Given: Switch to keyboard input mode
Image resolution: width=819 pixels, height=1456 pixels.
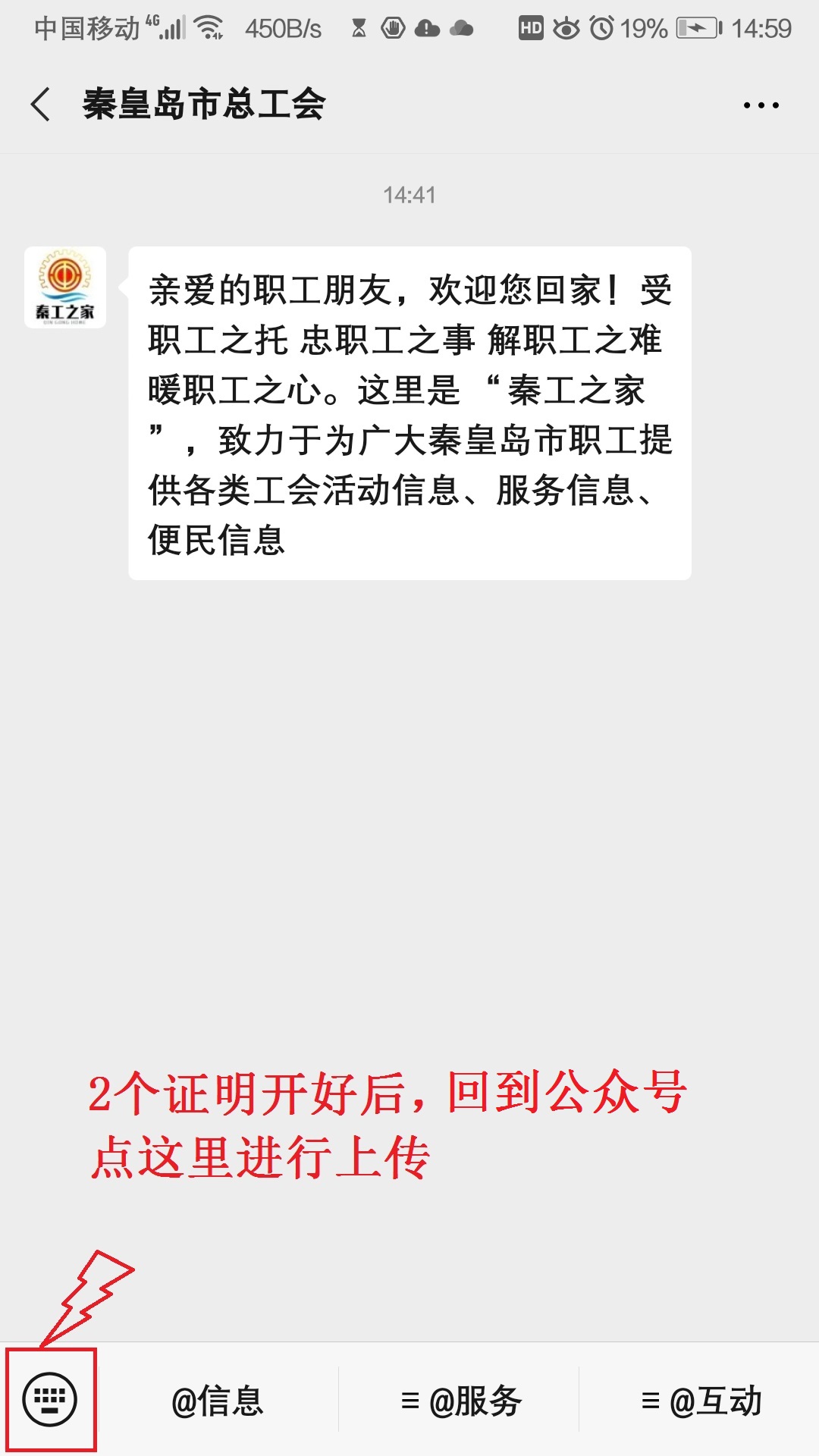Looking at the screenshot, I should pyautogui.click(x=50, y=1399).
